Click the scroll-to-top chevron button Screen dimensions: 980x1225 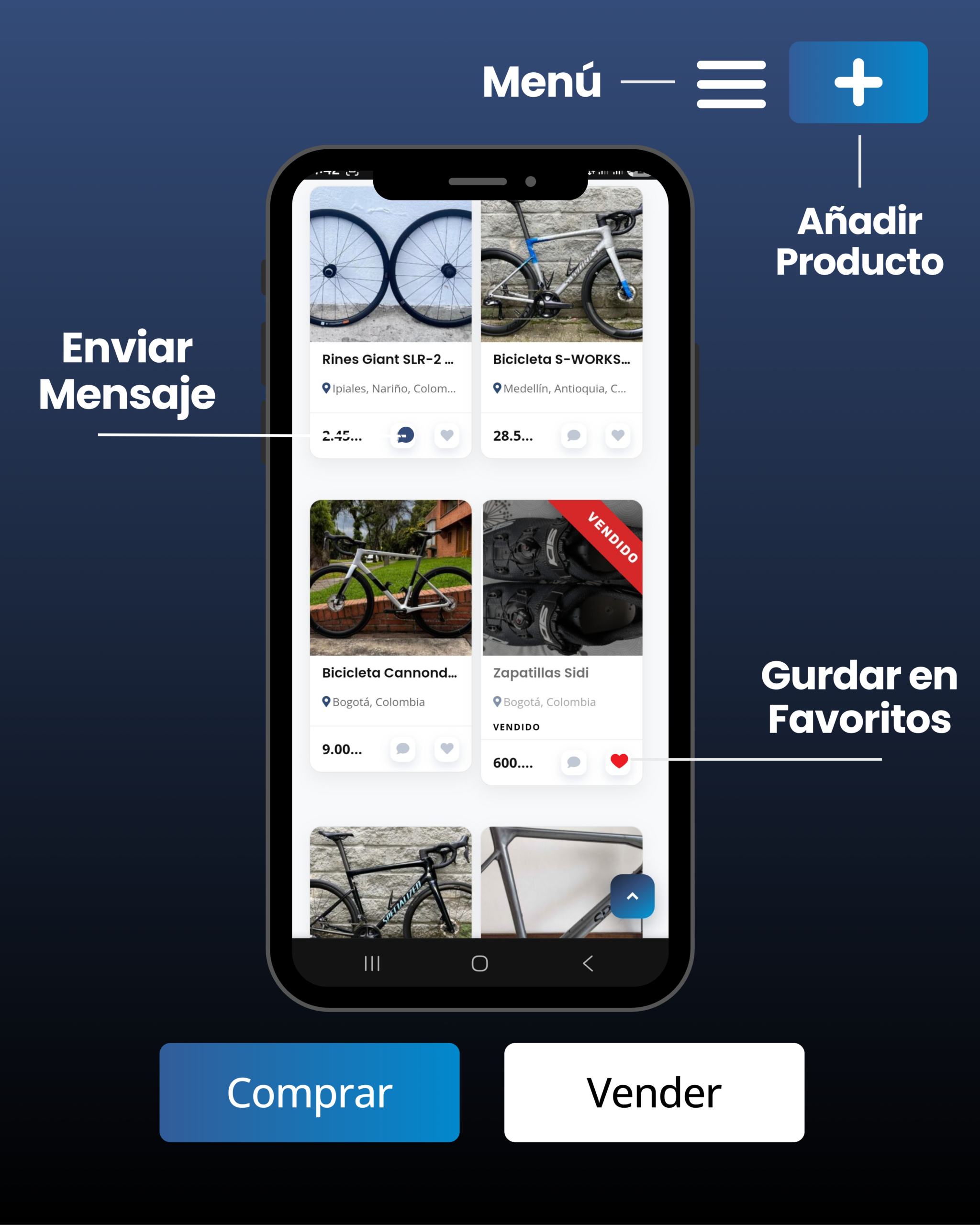[x=632, y=896]
